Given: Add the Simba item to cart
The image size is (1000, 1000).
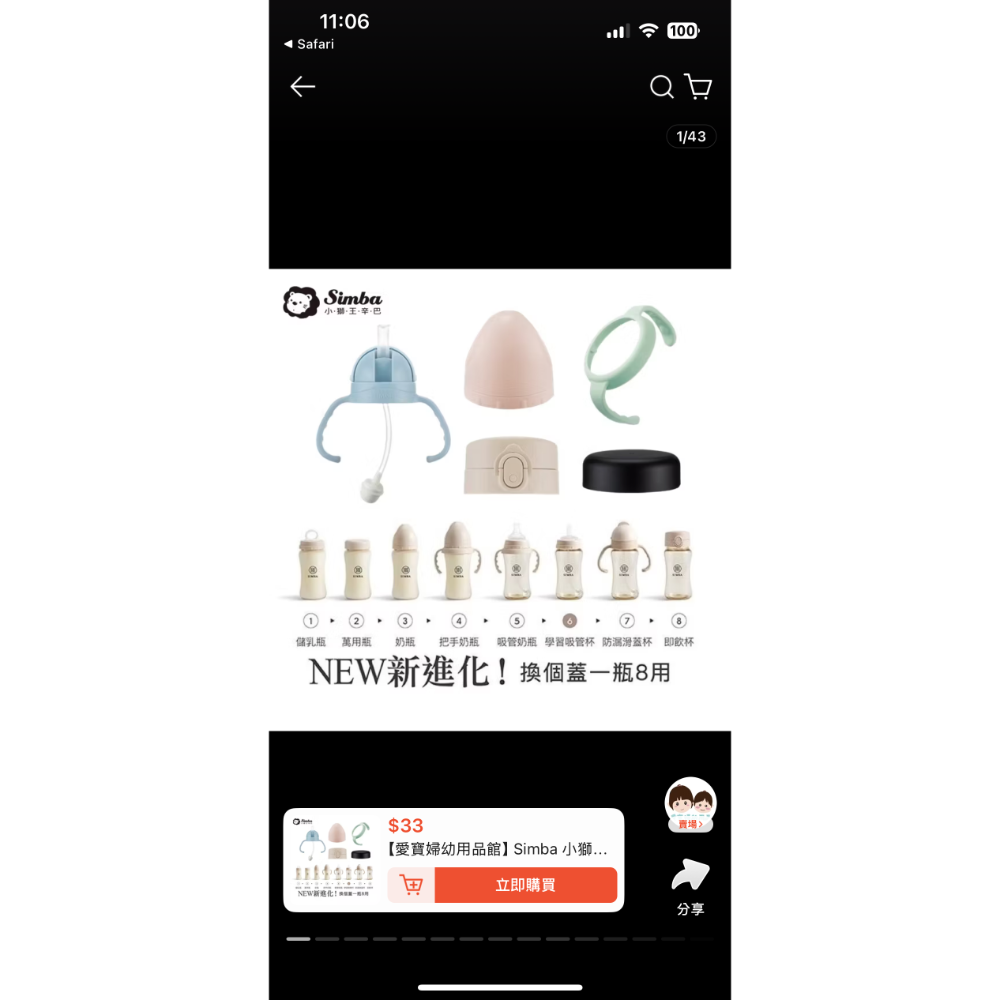Looking at the screenshot, I should click(x=411, y=885).
